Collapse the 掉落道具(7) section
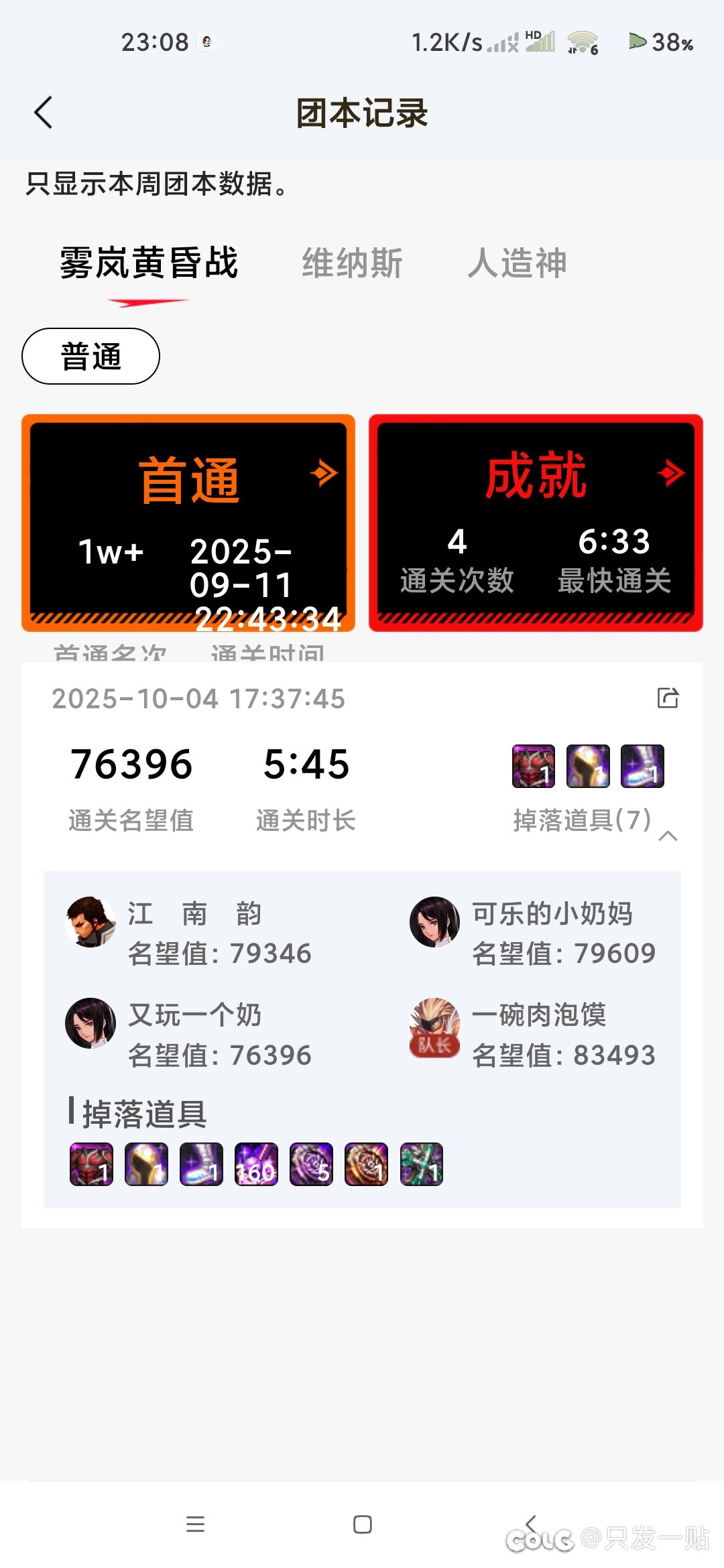 668,836
